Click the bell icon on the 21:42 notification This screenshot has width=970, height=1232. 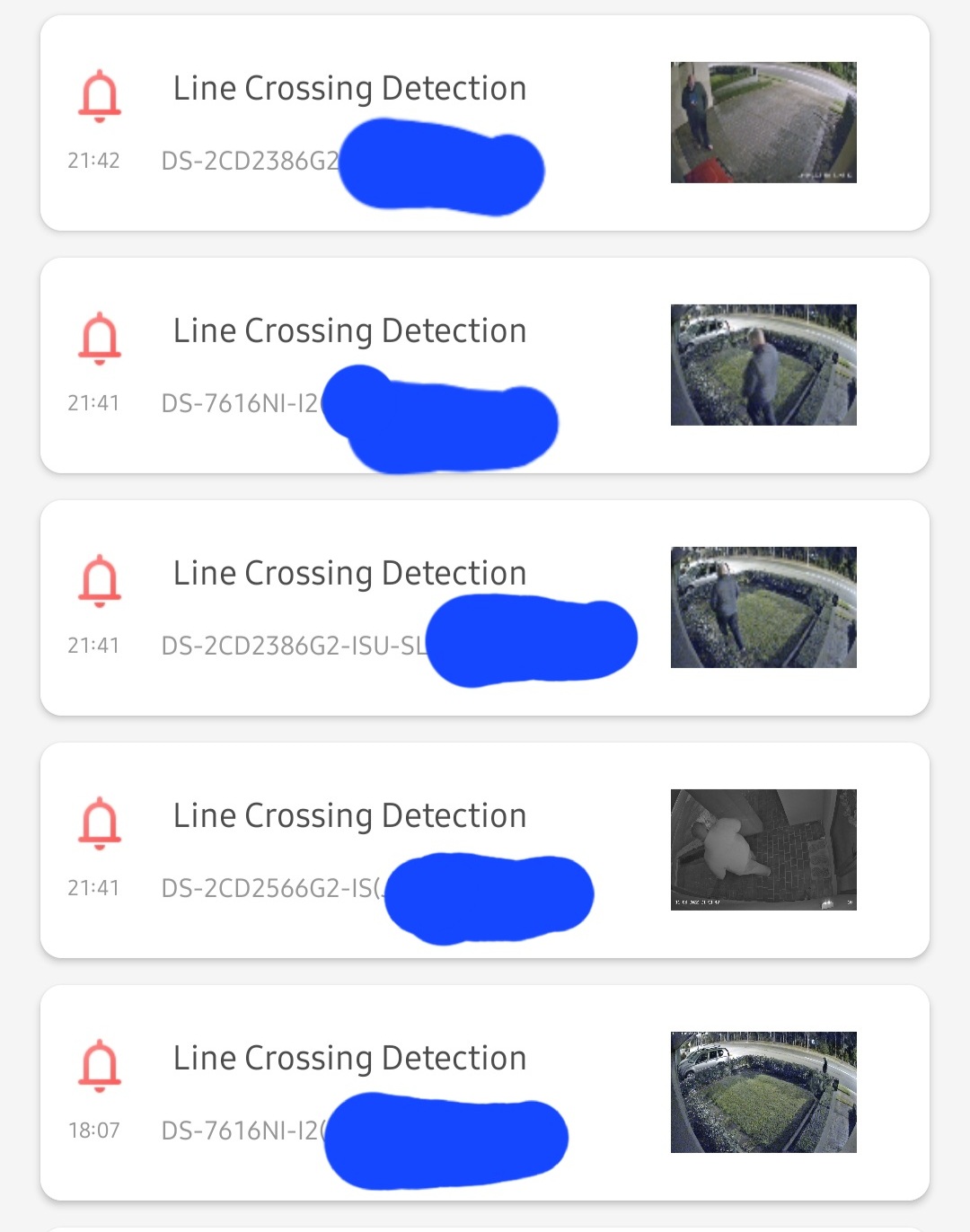99,93
